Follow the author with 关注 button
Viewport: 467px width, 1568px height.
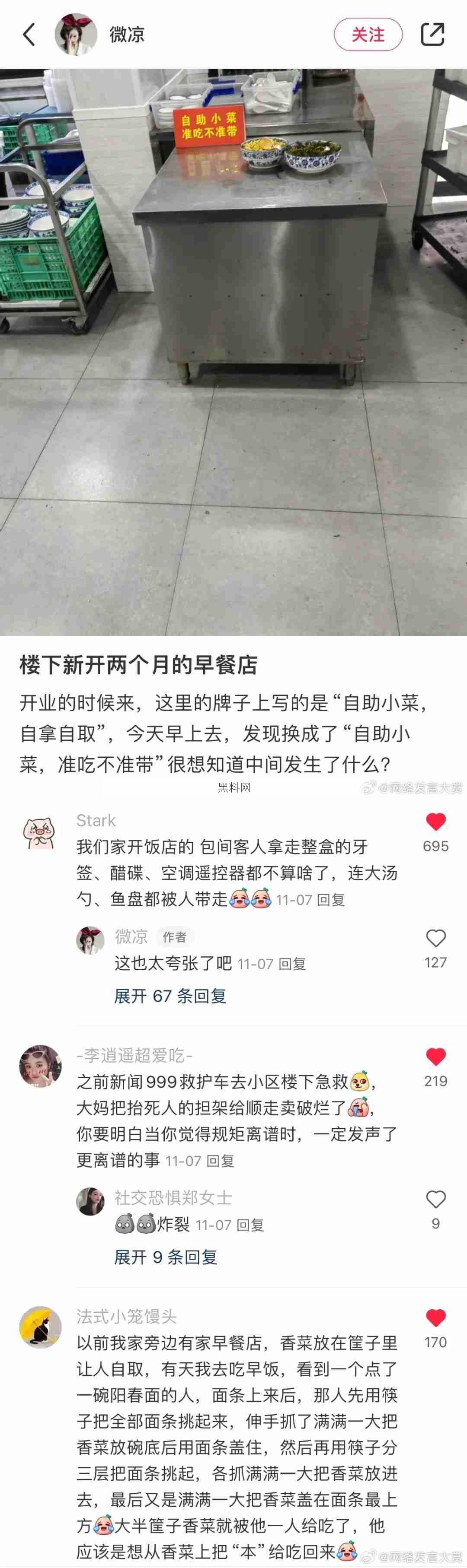(368, 35)
